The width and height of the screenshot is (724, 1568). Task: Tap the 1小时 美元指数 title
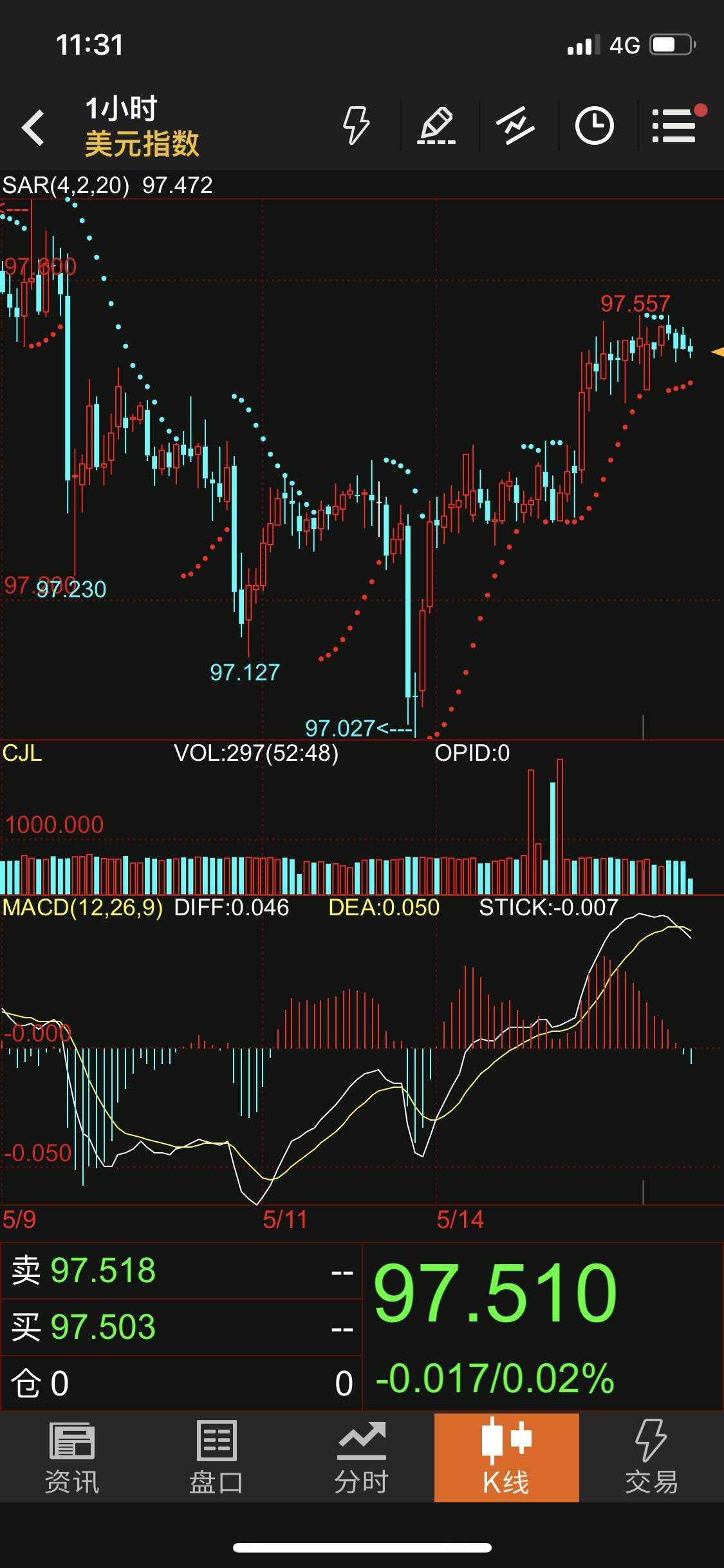coord(142,127)
